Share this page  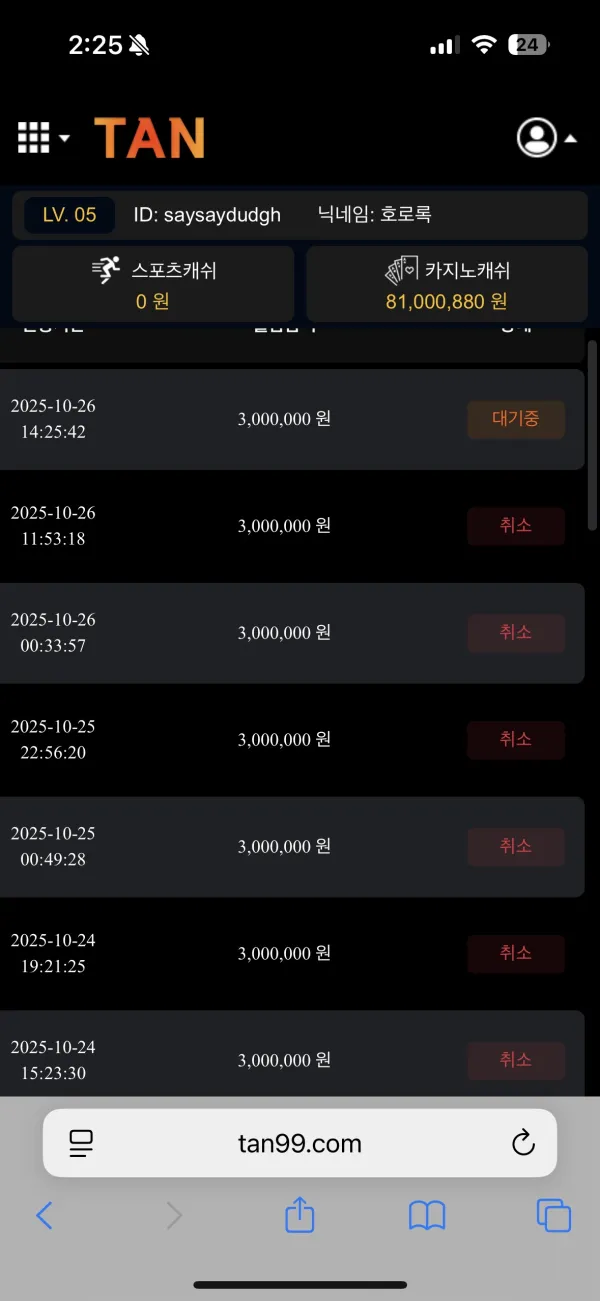click(x=300, y=1214)
